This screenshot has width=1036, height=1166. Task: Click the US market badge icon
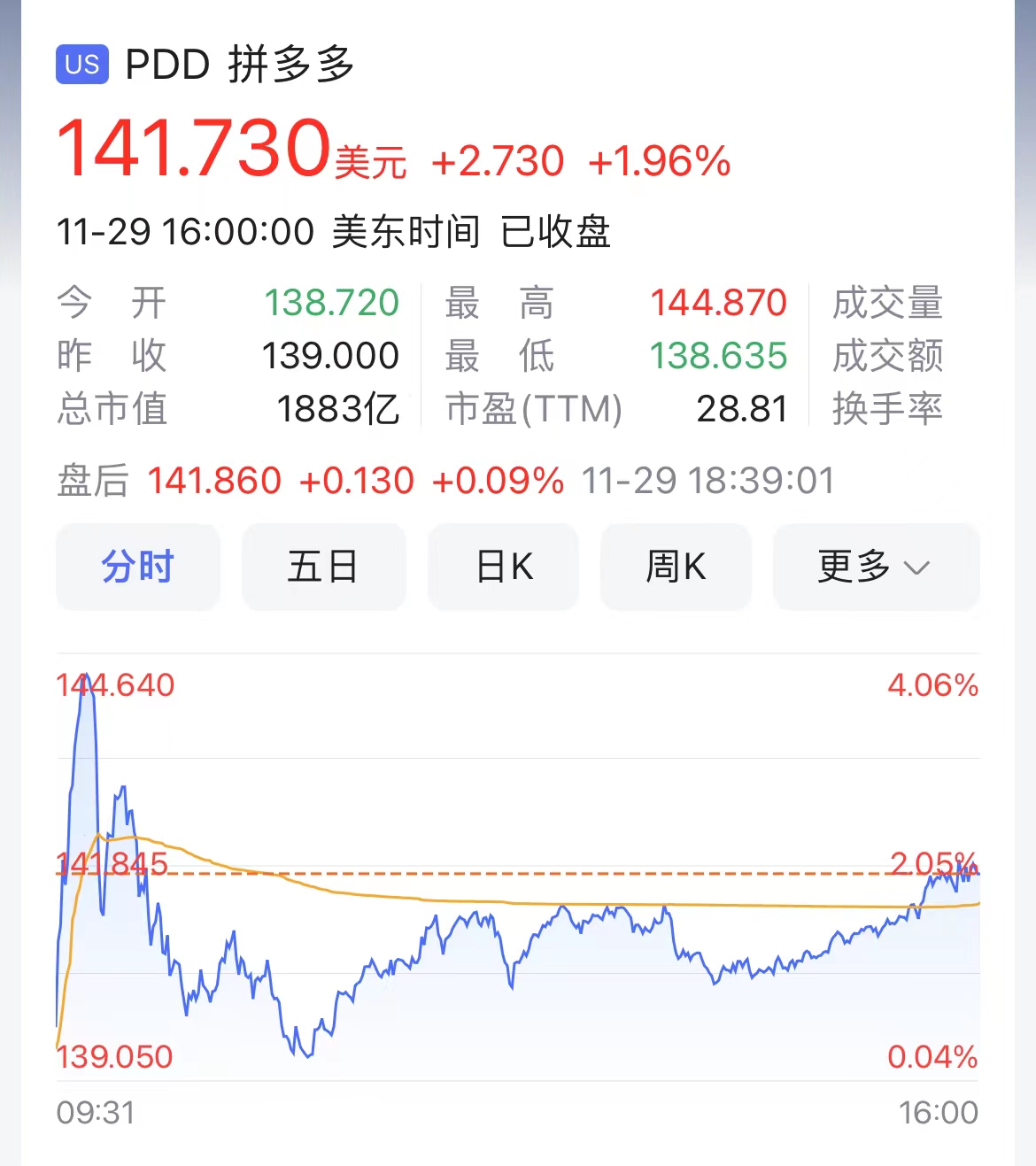pyautogui.click(x=81, y=66)
